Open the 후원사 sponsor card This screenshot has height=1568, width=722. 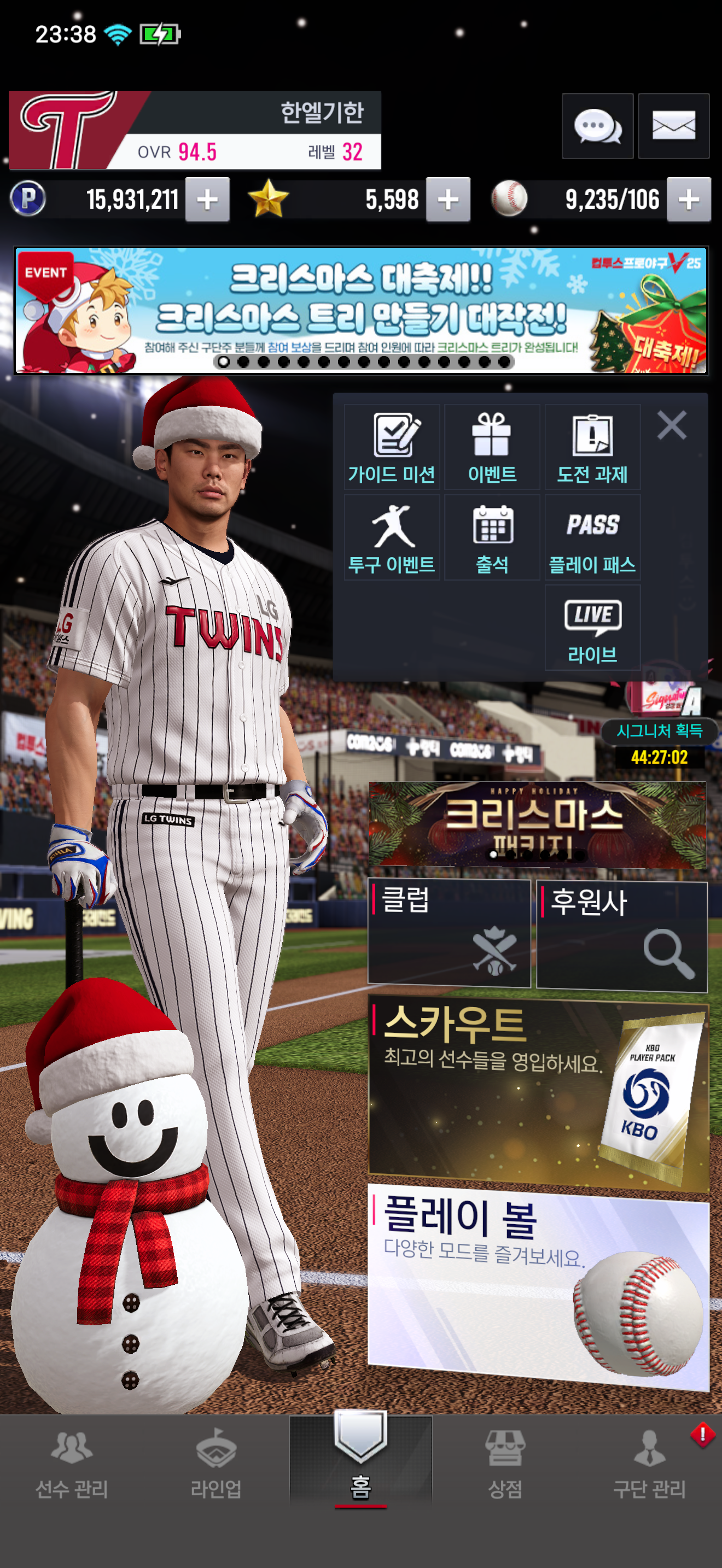[621, 935]
